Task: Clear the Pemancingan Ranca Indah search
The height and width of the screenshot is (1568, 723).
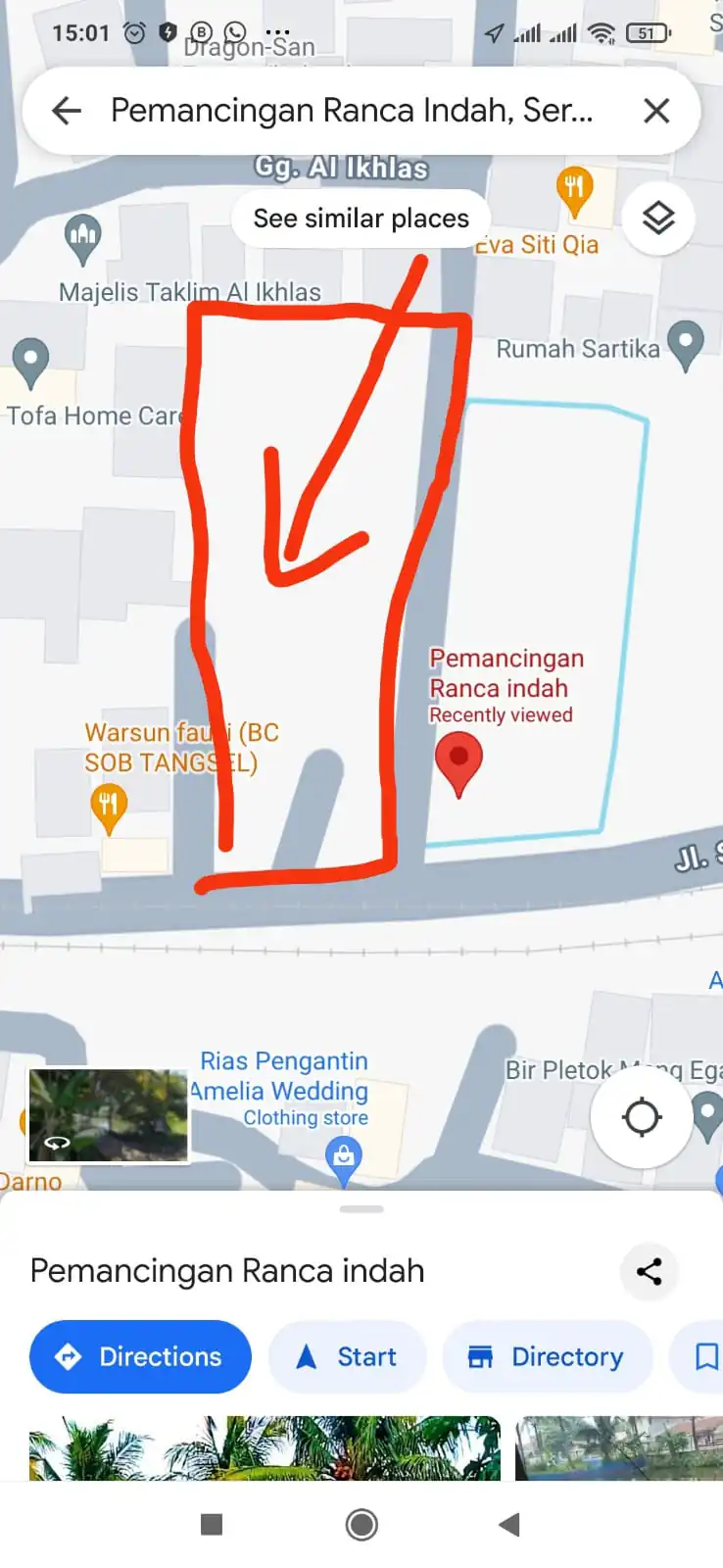Action: pos(656,111)
